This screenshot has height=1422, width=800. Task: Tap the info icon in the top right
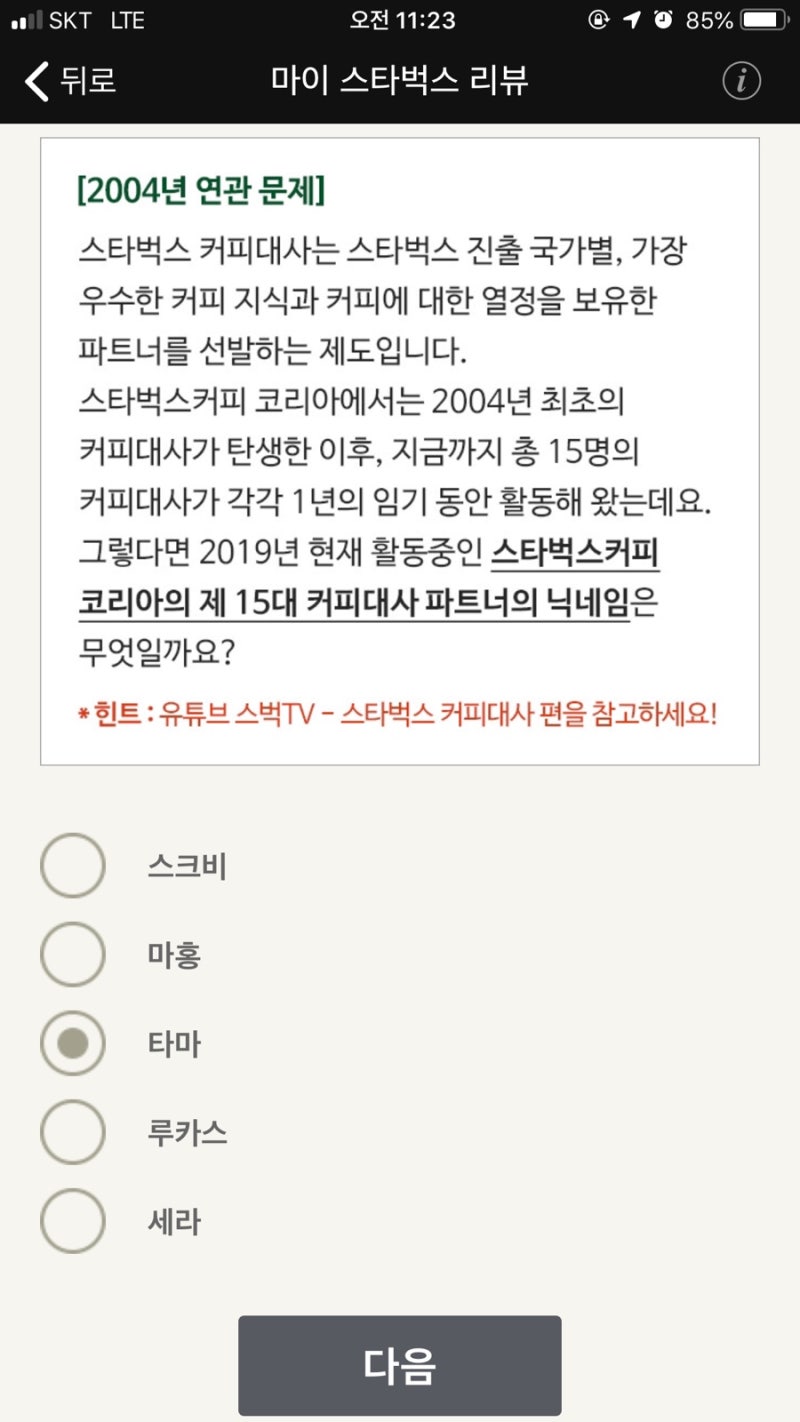pos(741,81)
